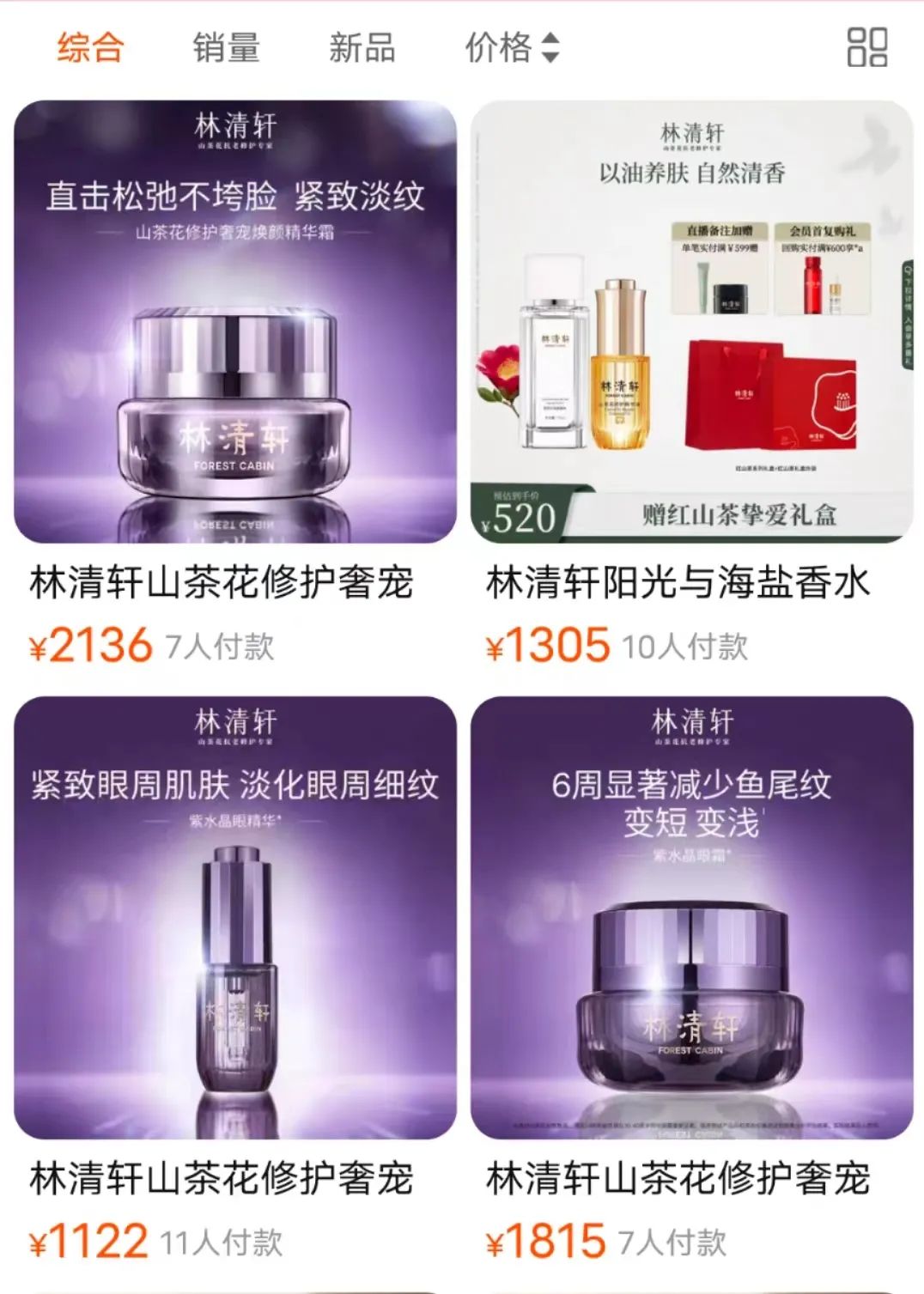Toggle the grid layout view icon
Viewport: 924px width, 1294px height.
pos(866,47)
